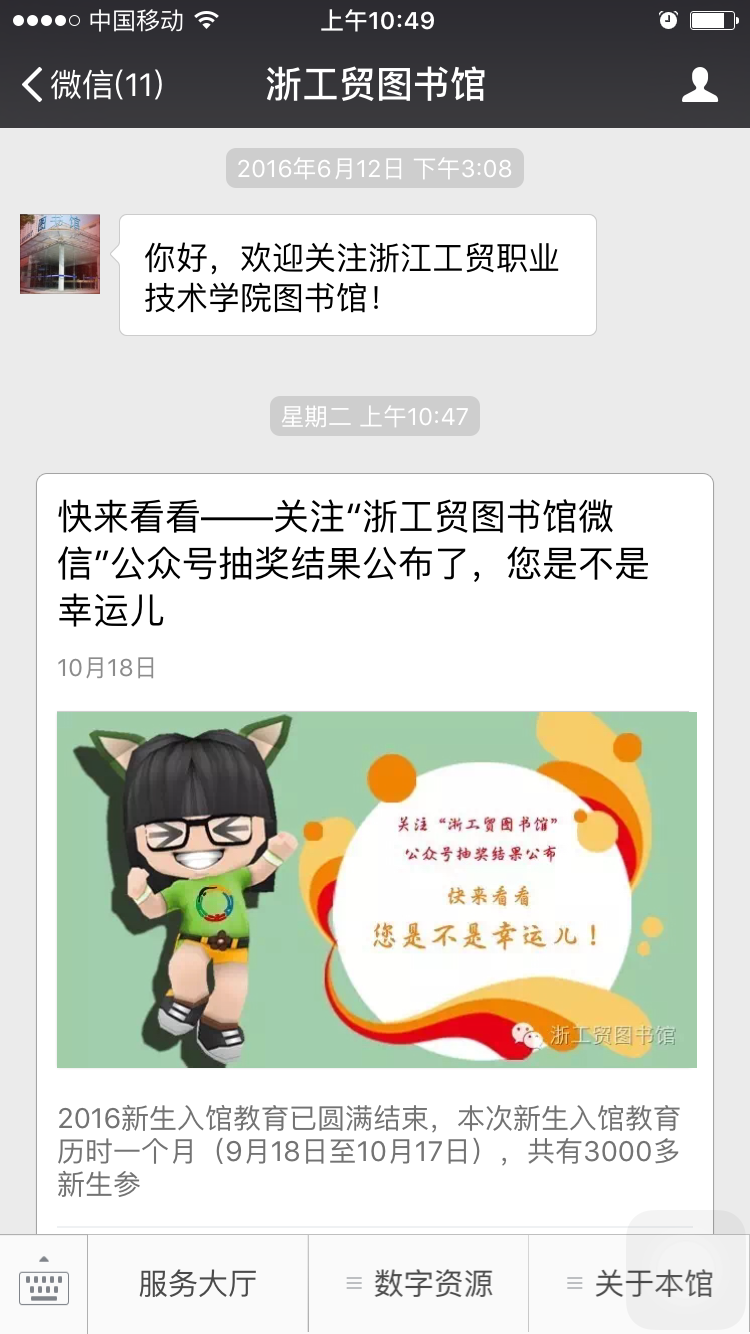Go back to the WeChat chat list
The width and height of the screenshot is (750, 1334).
(x=90, y=85)
